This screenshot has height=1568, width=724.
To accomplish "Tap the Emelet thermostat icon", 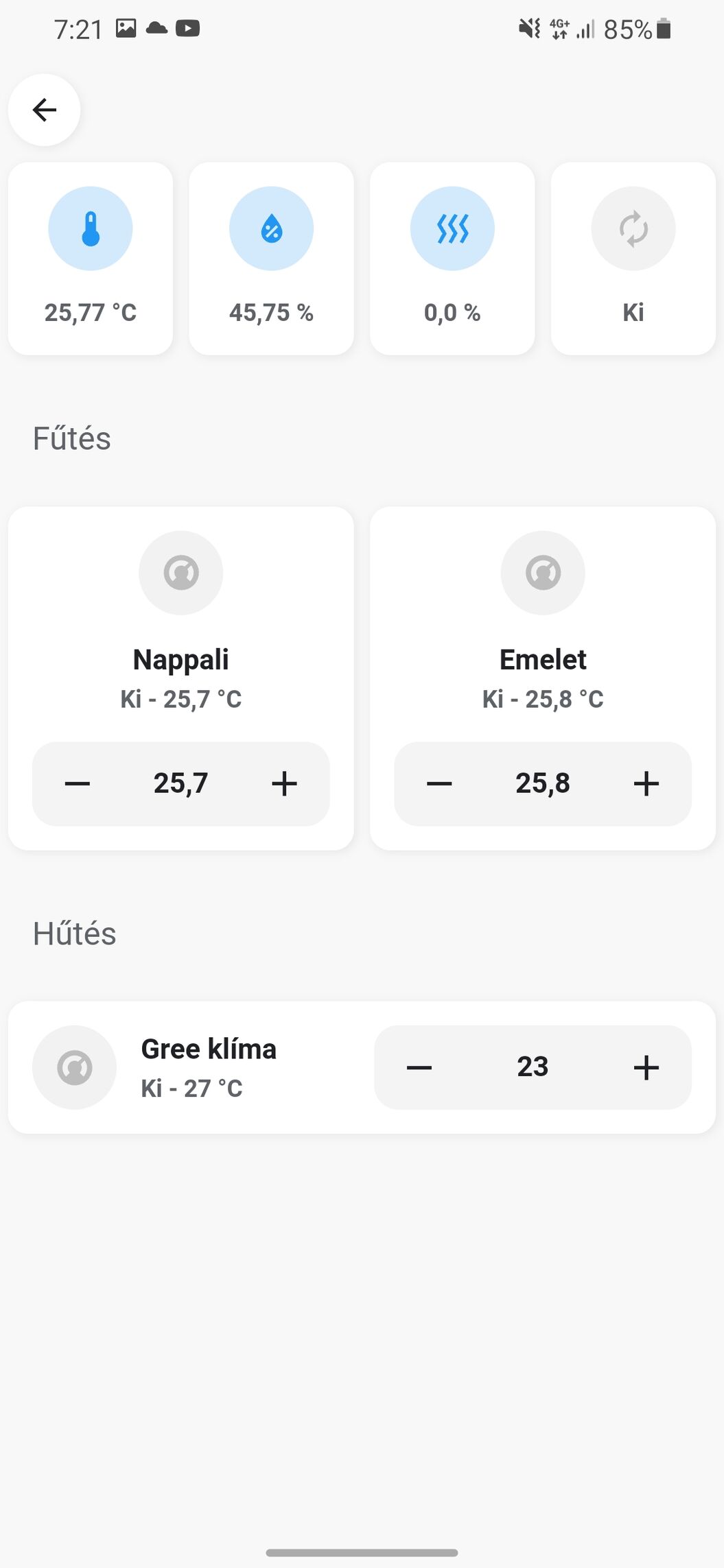I will coord(543,573).
